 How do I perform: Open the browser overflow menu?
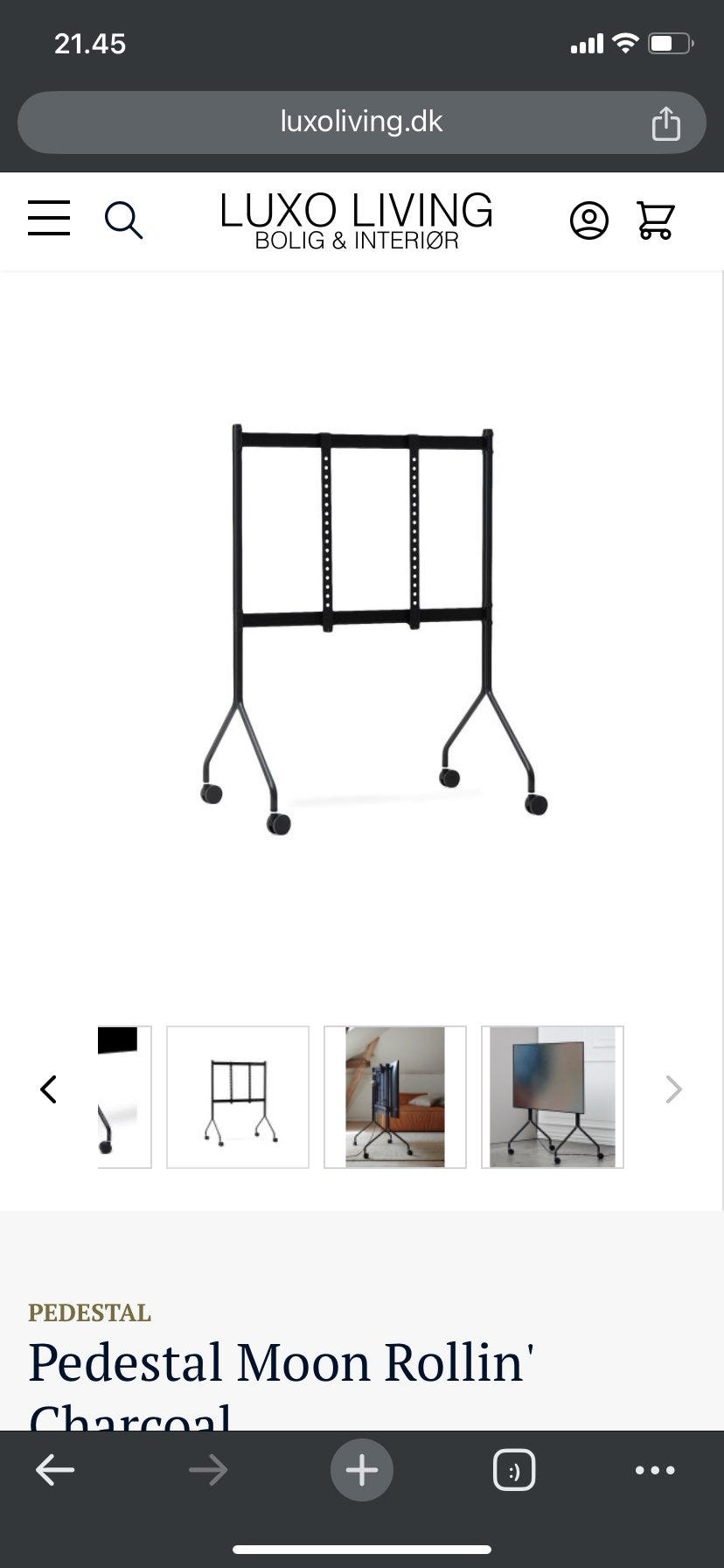(655, 1471)
